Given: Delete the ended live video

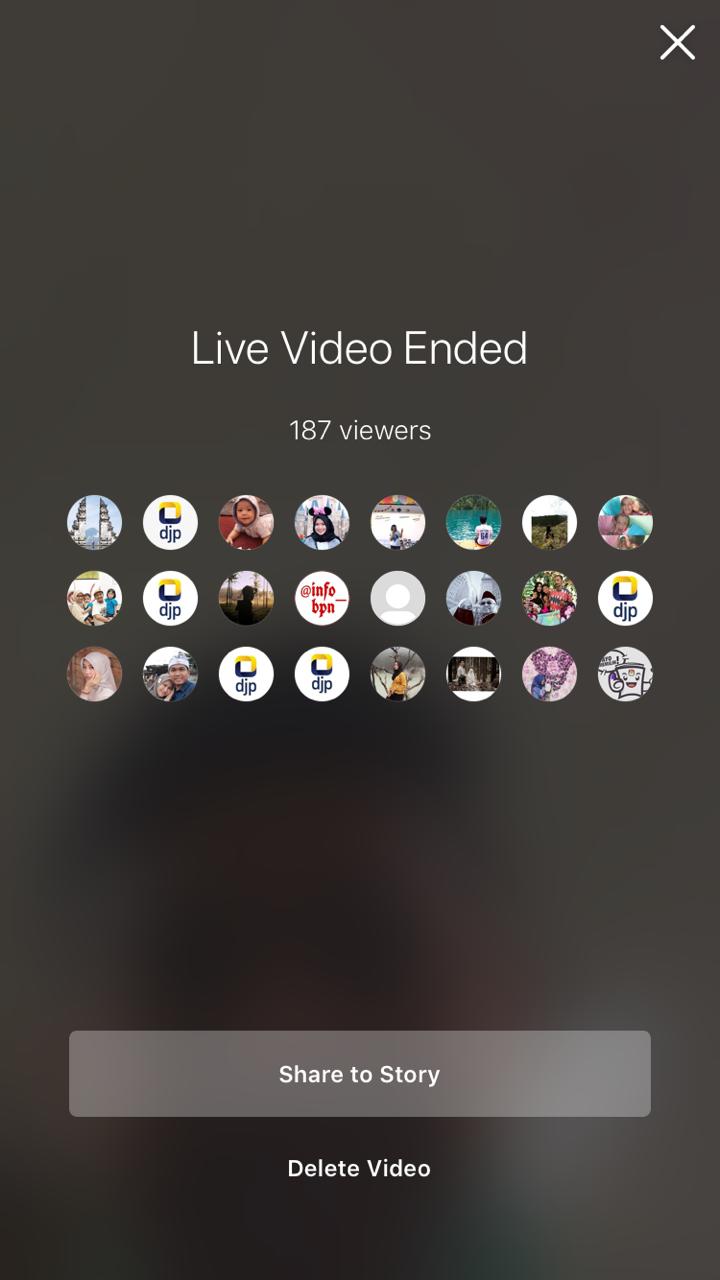Looking at the screenshot, I should coord(359,1168).
